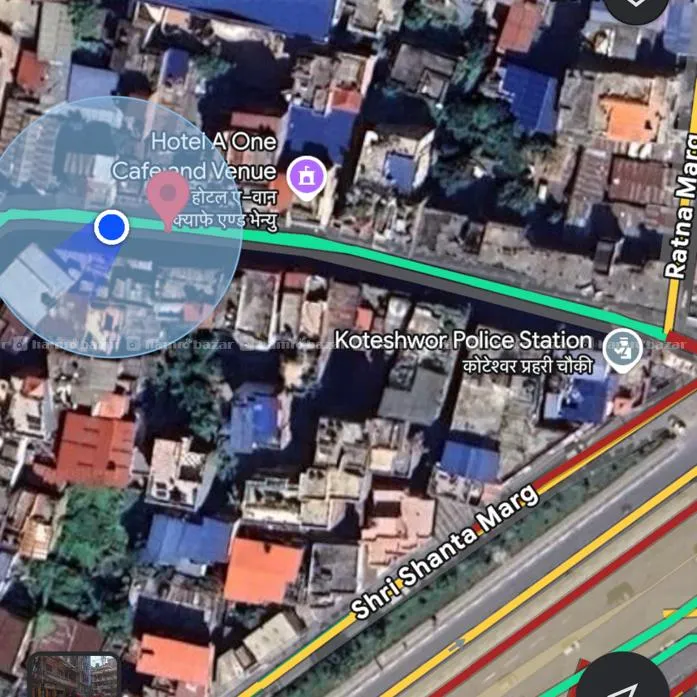This screenshot has width=697, height=697.
Task: Tap the blue current location dot
Action: (x=112, y=228)
